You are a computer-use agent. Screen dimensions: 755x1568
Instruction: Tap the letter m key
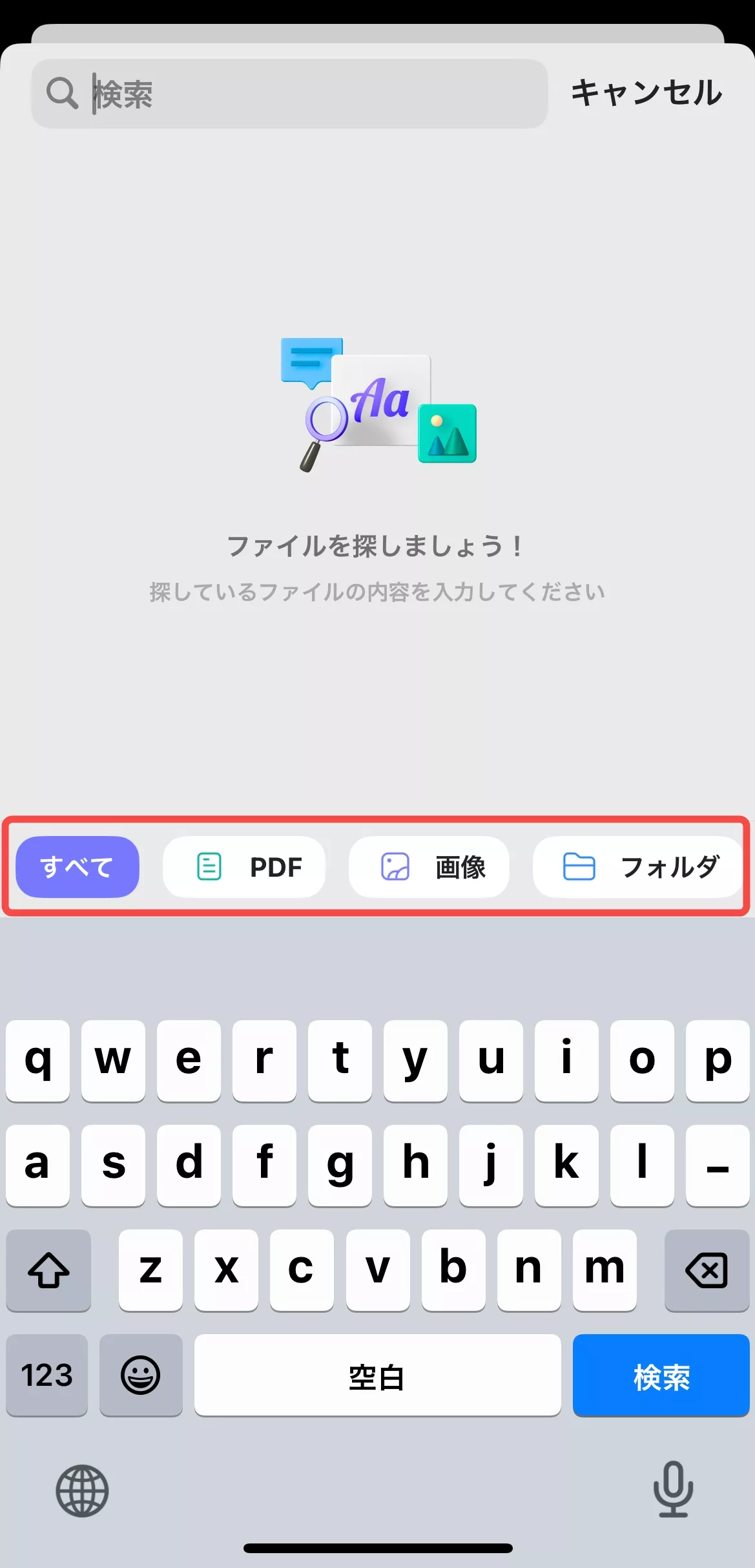[605, 1270]
